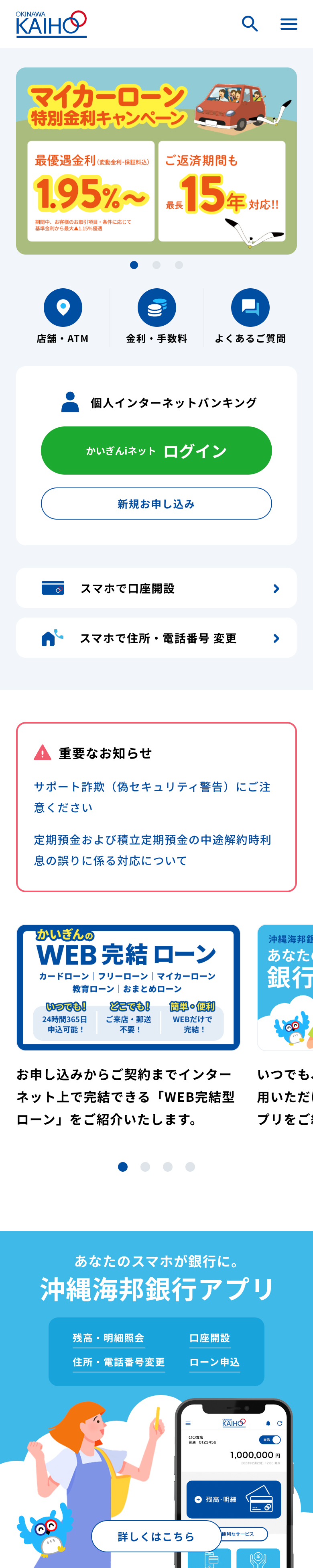Open the 残高・明細照会 link
Screen dimensions: 313x1568
[108, 1337]
